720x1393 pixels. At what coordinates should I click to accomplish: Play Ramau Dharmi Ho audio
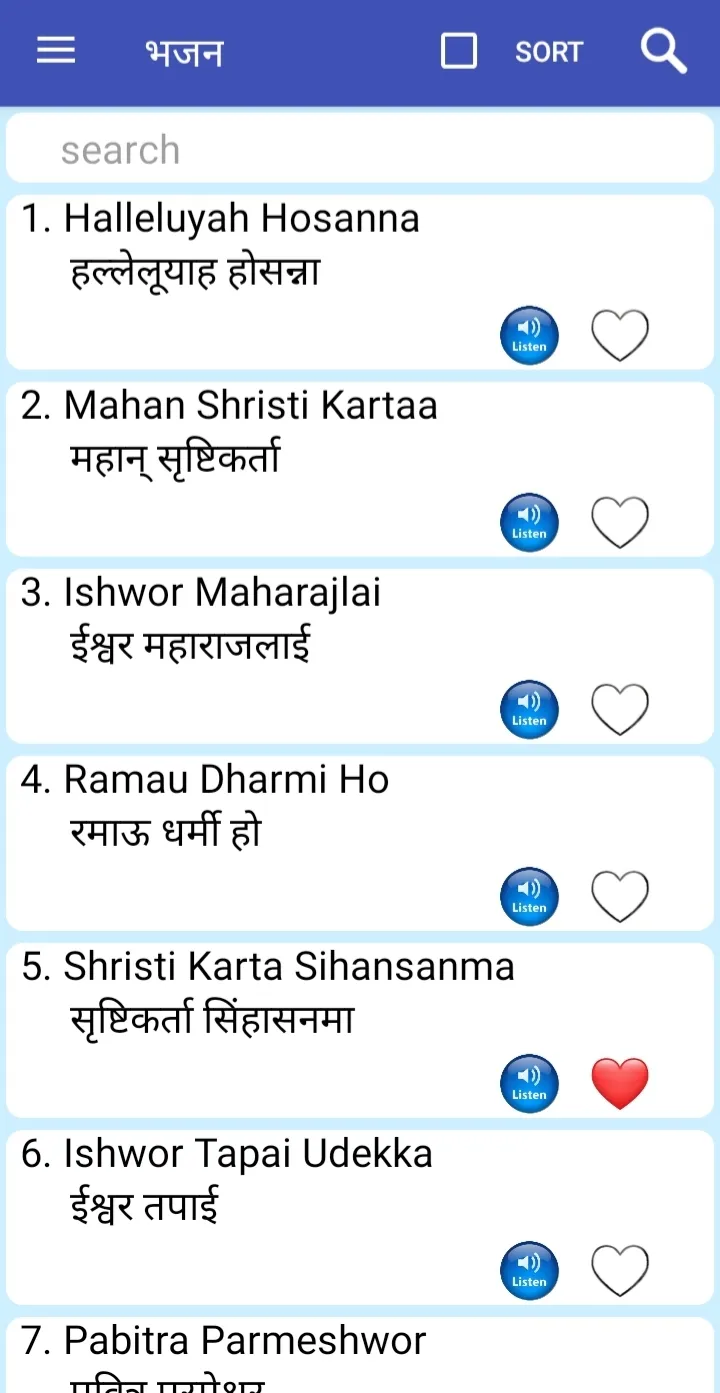coord(529,896)
